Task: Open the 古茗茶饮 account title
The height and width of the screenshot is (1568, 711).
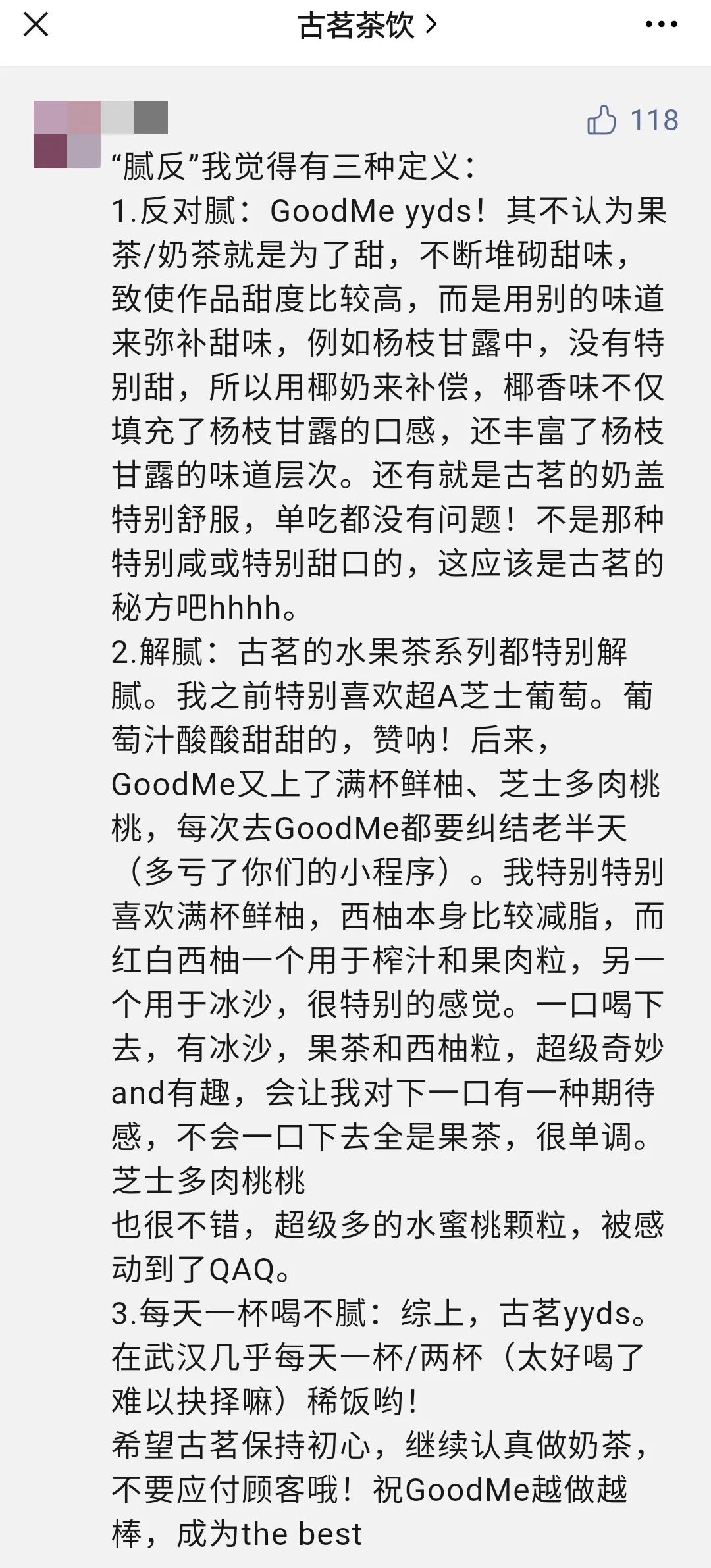Action: point(366,26)
